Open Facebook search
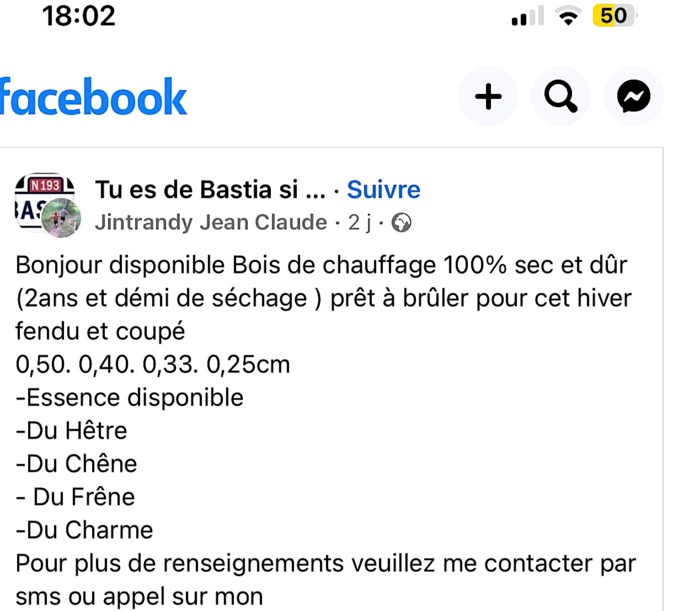Viewport: 673px width, 611px height. (x=560, y=96)
